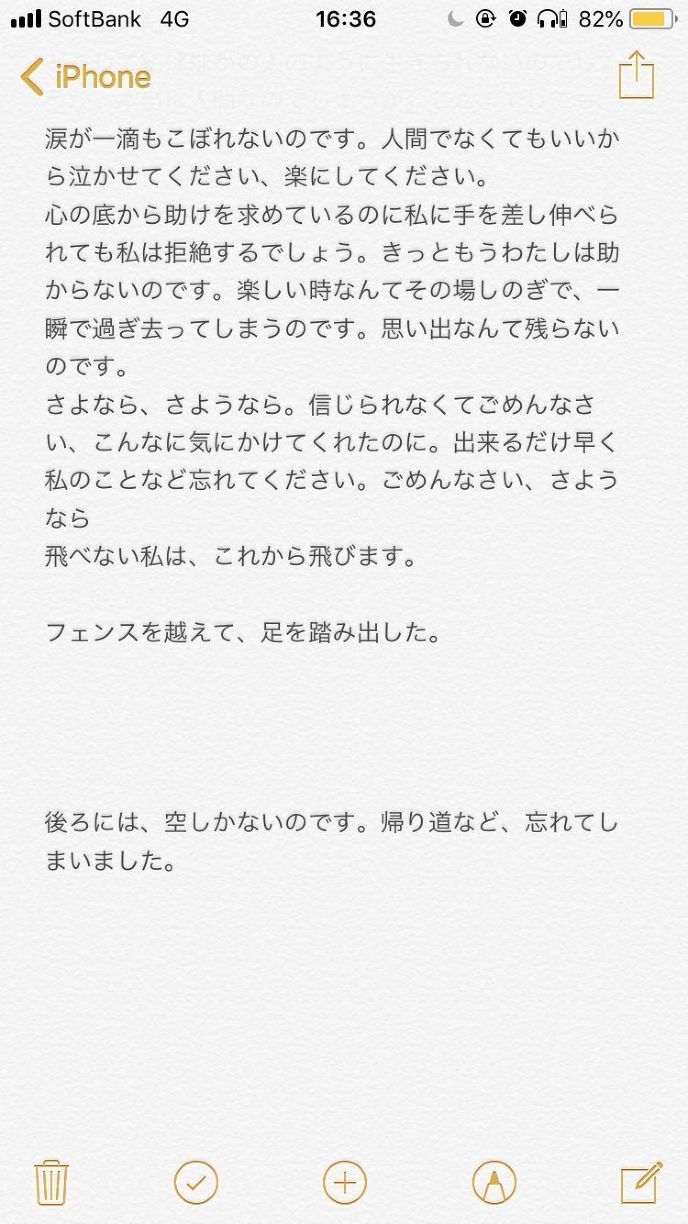This screenshot has width=688, height=1224.
Task: Share this note
Action: [635, 76]
